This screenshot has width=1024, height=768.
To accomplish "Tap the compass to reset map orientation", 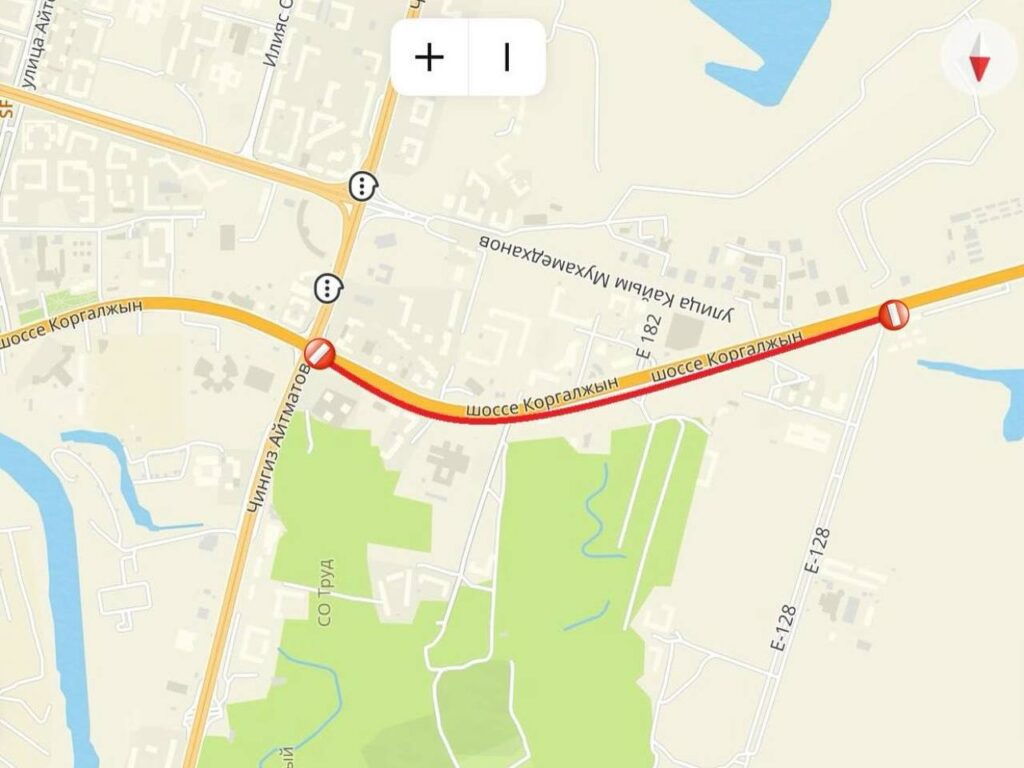I will [x=979, y=64].
